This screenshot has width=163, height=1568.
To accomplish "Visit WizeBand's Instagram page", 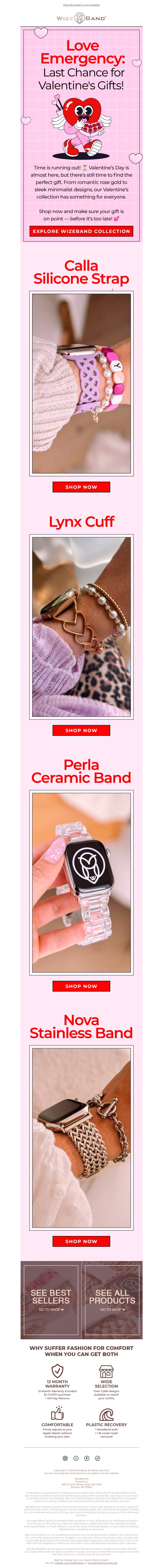I will coord(65,1458).
